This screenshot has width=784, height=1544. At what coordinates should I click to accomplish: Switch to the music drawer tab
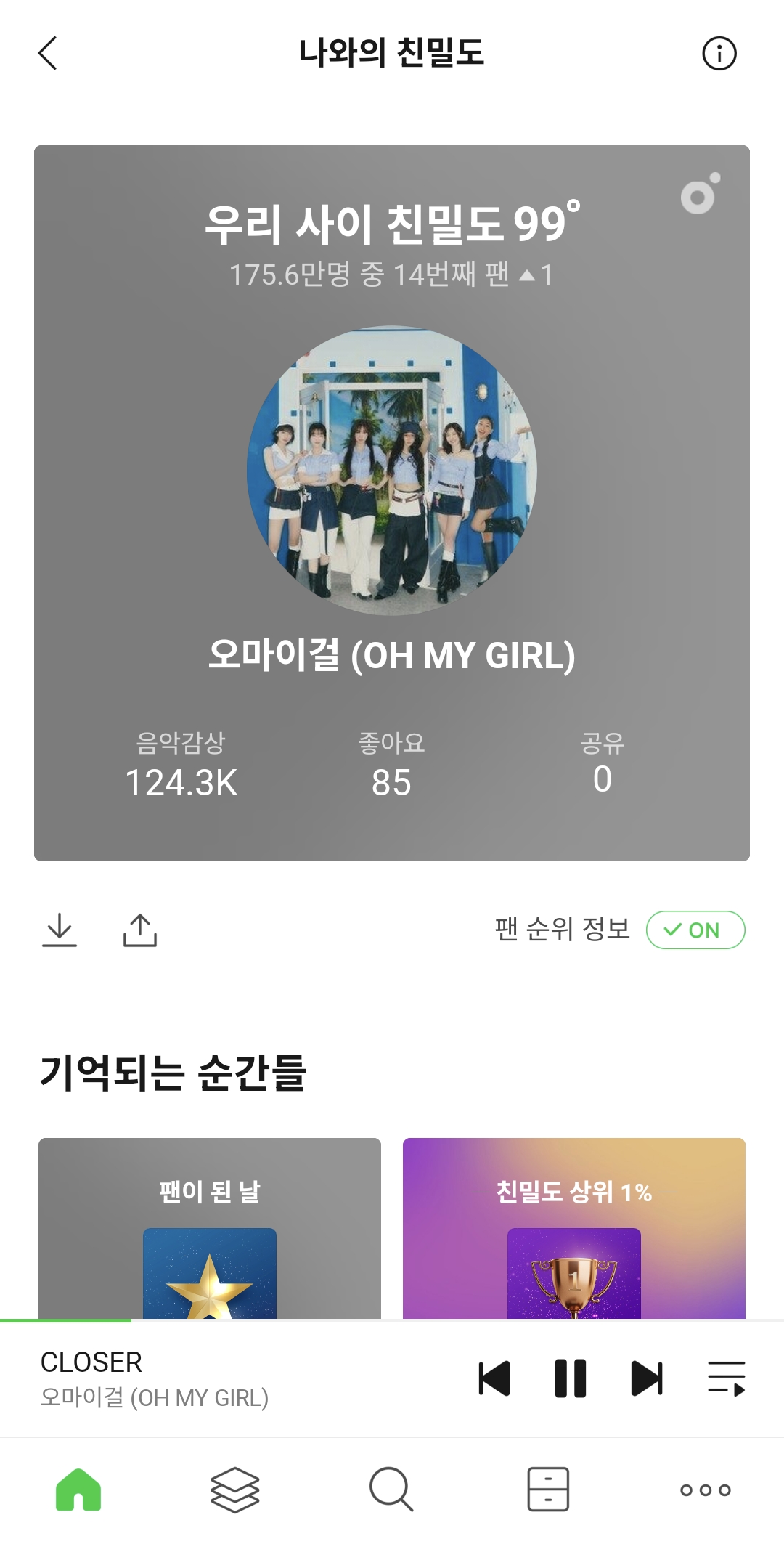coord(548,1490)
